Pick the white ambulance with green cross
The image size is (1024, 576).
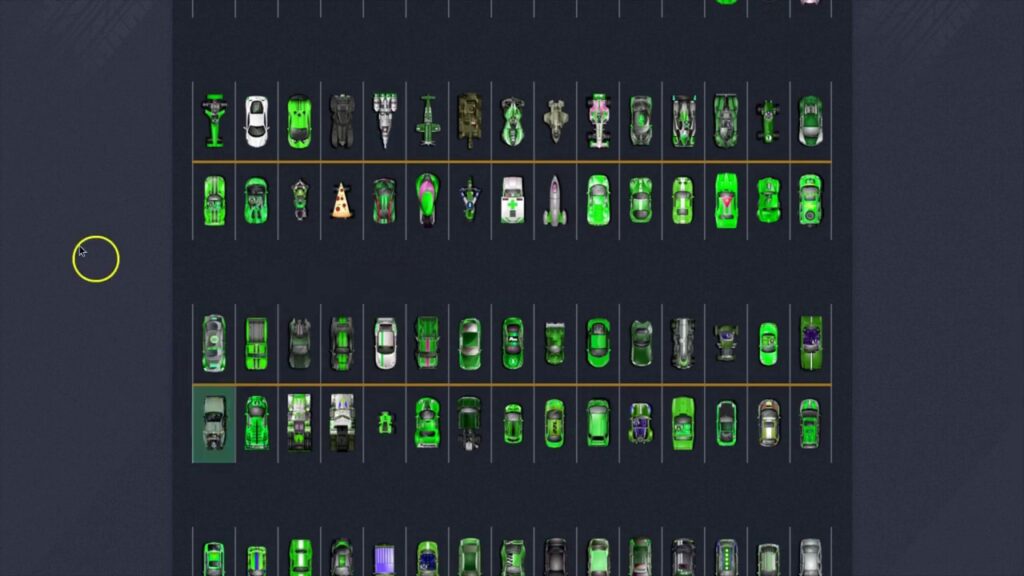[512, 201]
